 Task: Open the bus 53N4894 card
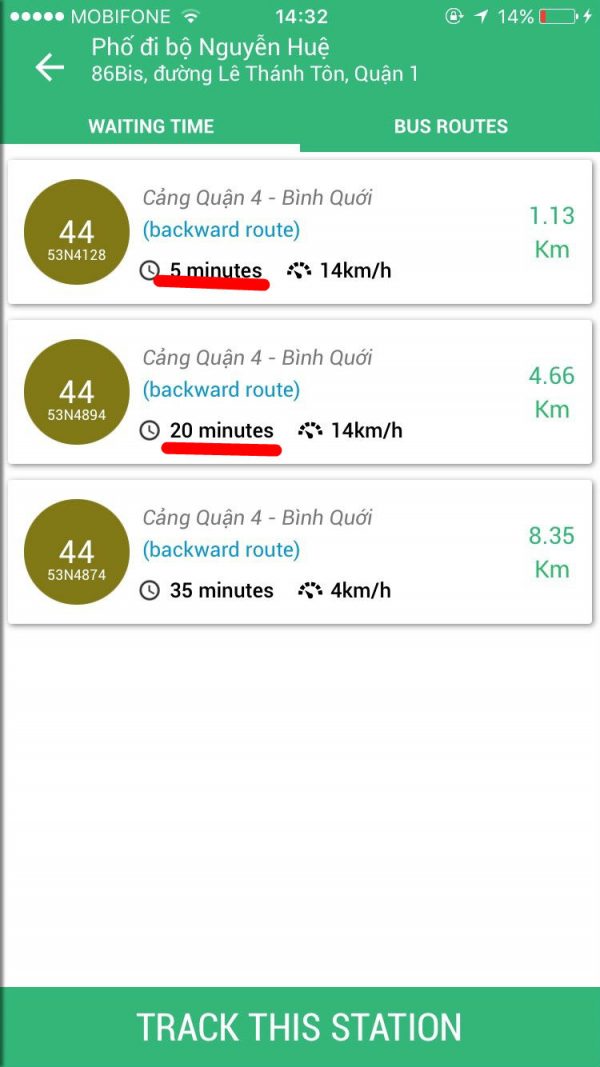click(300, 392)
